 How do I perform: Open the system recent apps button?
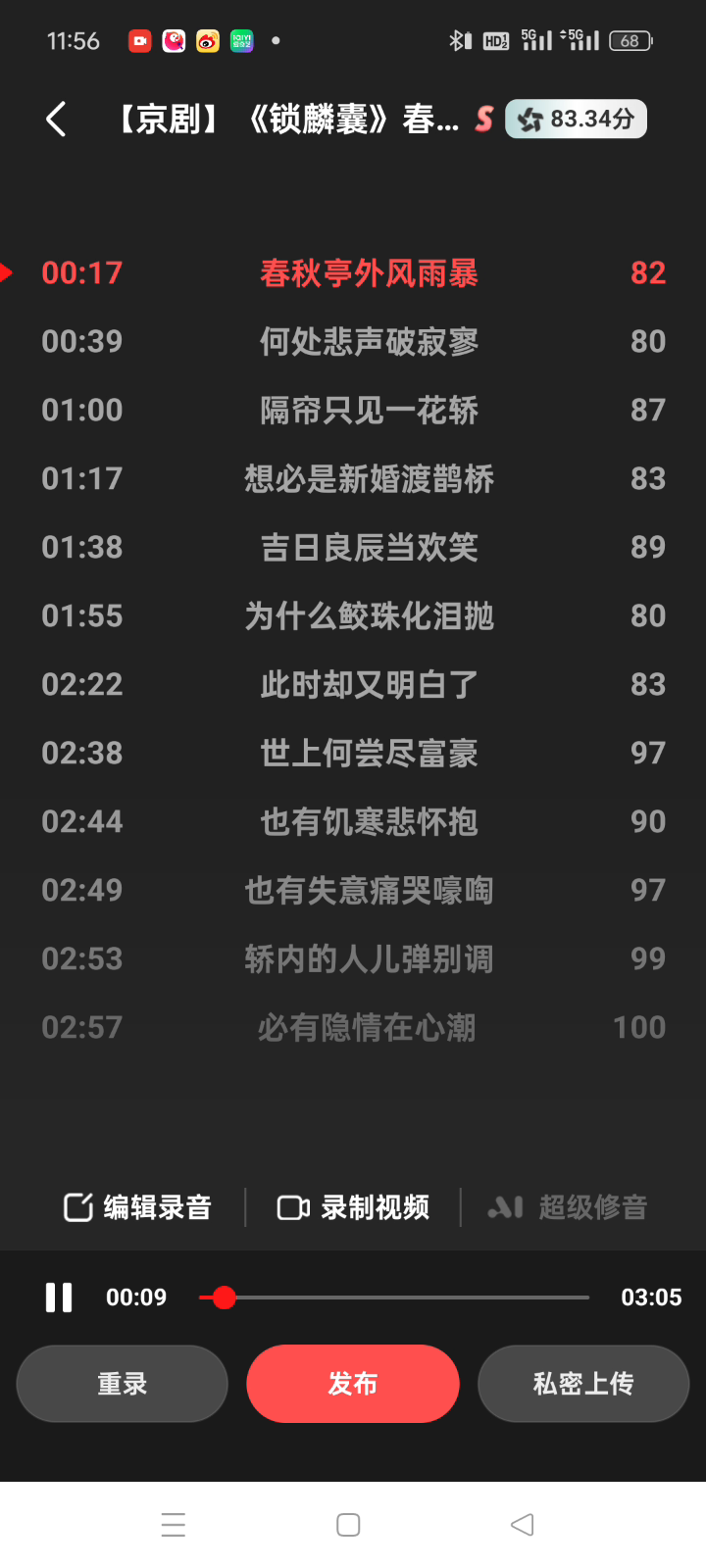tap(174, 1525)
